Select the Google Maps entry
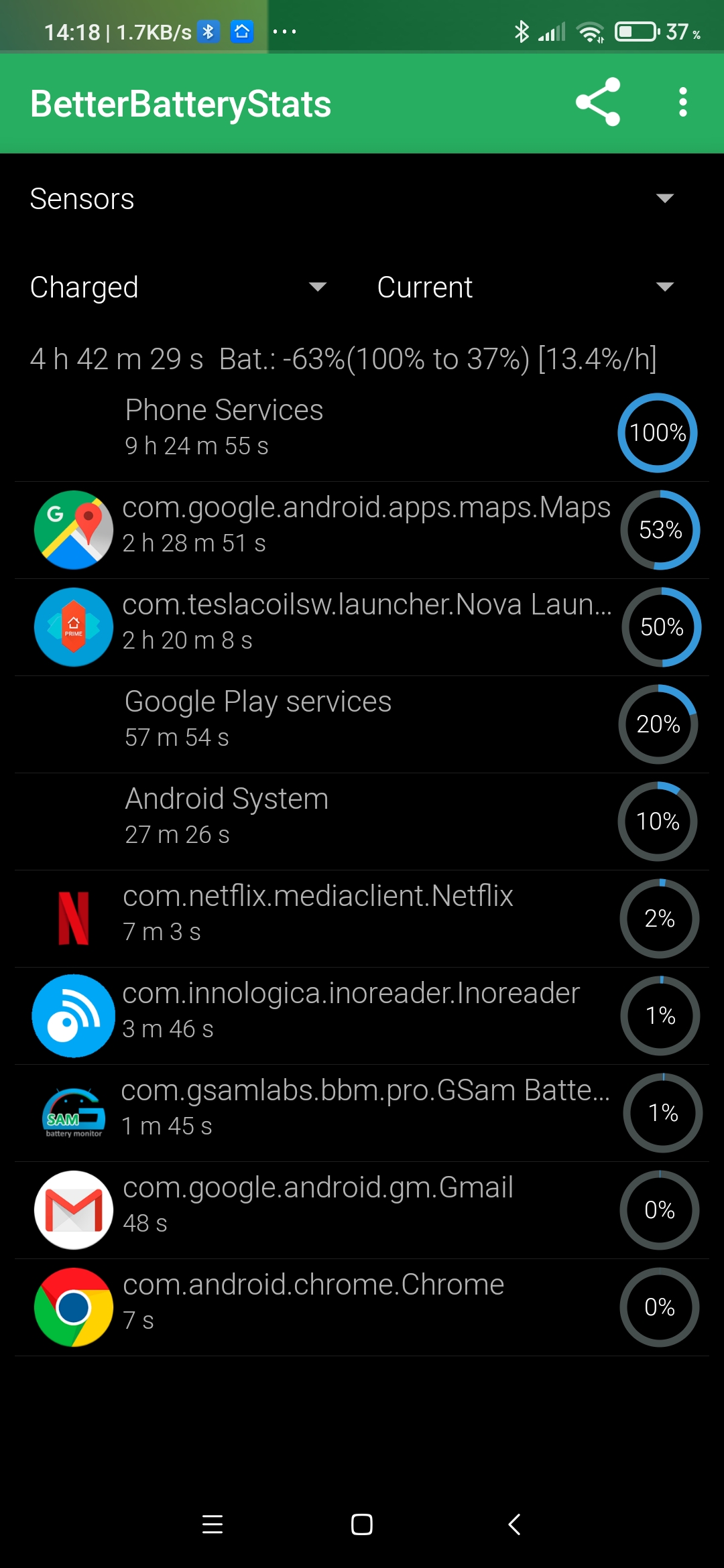The width and height of the screenshot is (724, 1568). tap(362, 529)
